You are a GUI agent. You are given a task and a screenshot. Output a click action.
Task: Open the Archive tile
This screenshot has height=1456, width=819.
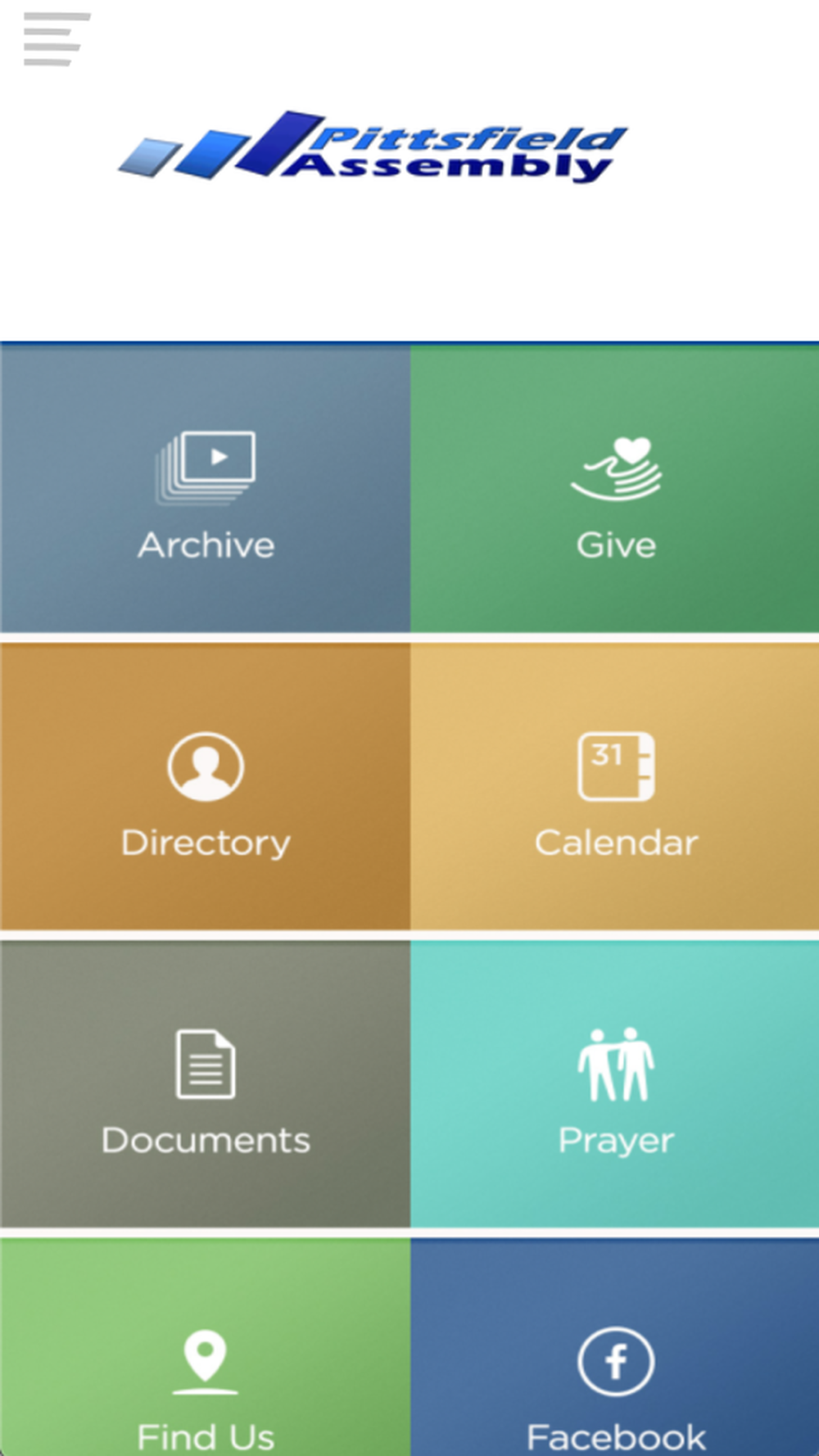click(205, 490)
